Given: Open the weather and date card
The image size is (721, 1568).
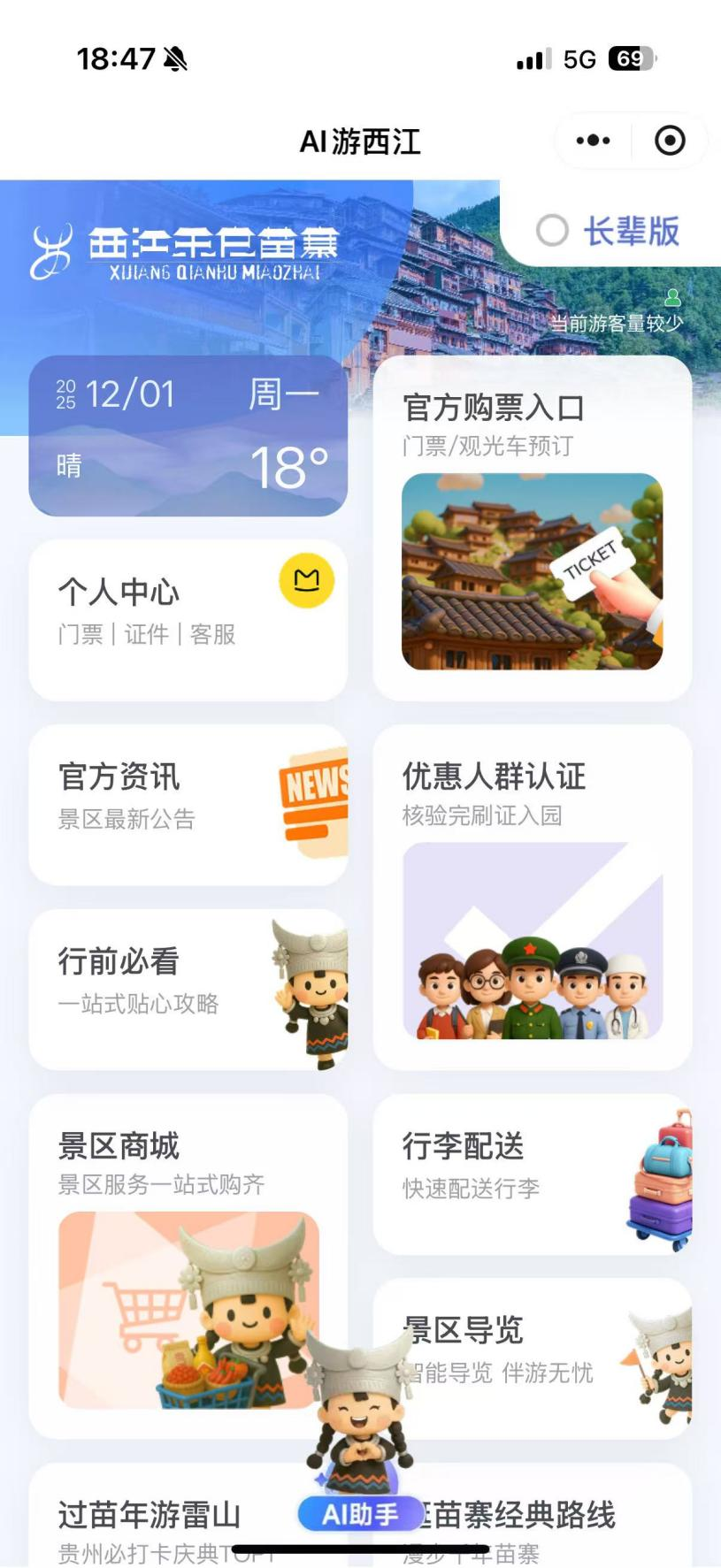Looking at the screenshot, I should [x=188, y=436].
